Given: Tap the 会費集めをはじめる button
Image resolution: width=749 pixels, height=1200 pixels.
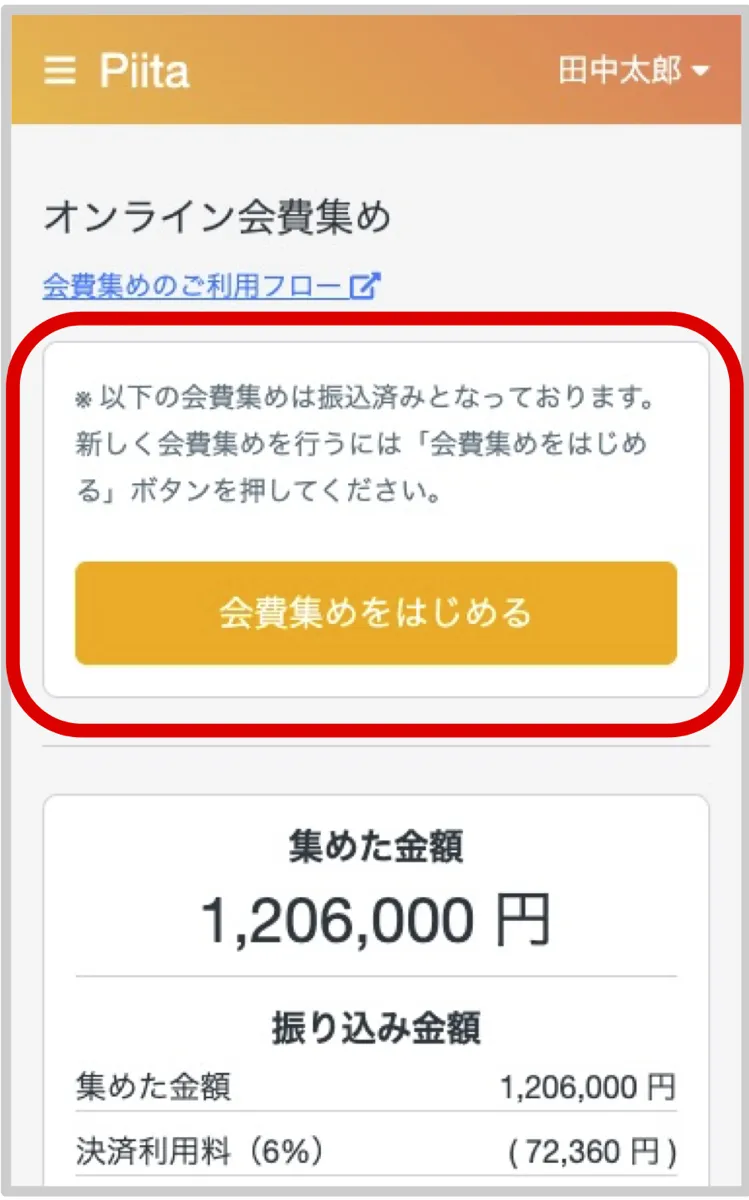Looking at the screenshot, I should [375, 613].
